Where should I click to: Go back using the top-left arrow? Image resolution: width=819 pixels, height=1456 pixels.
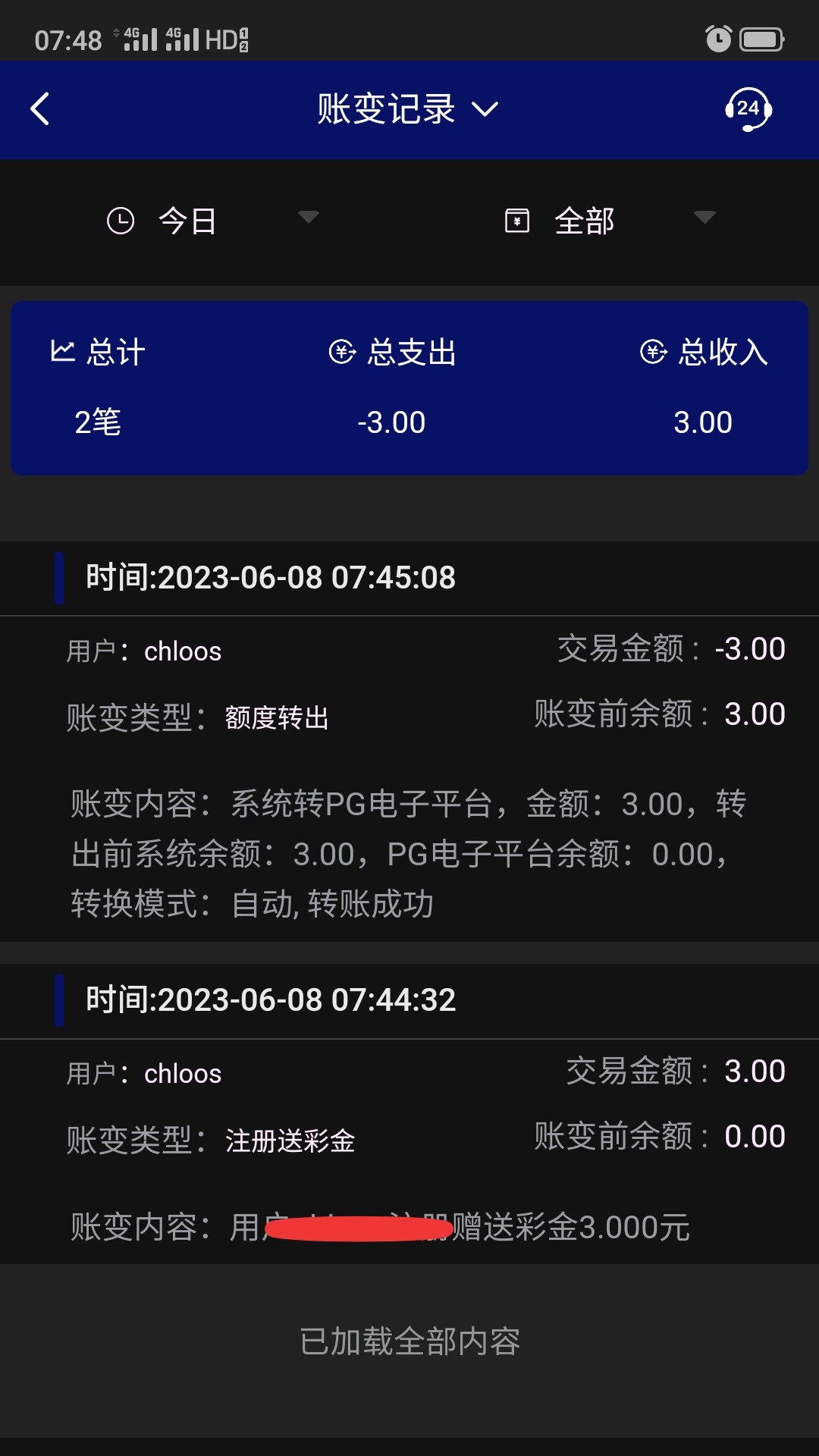point(40,109)
